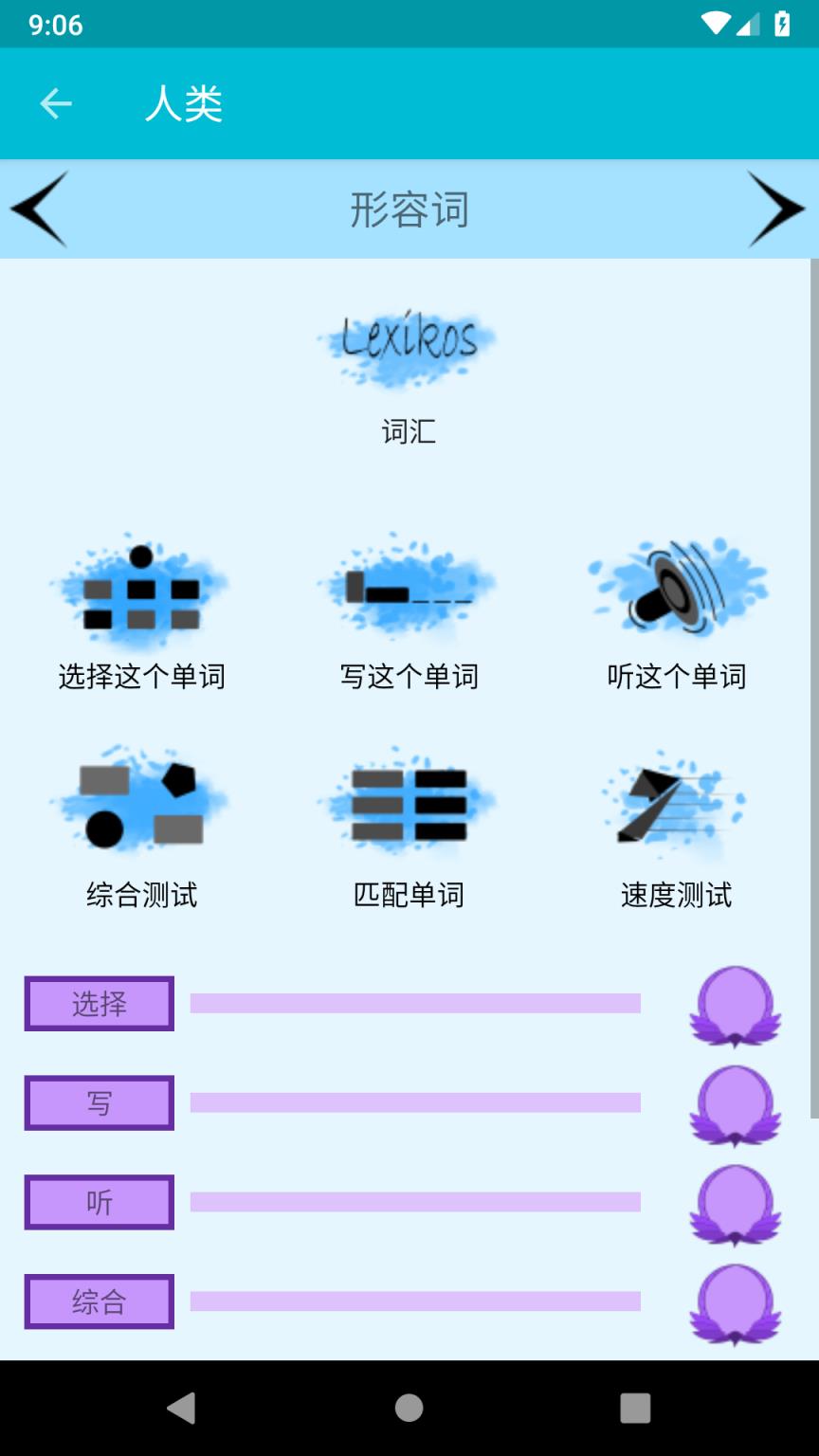Open recent apps with the square navigation button
The width and height of the screenshot is (819, 1456).
pos(634,1409)
